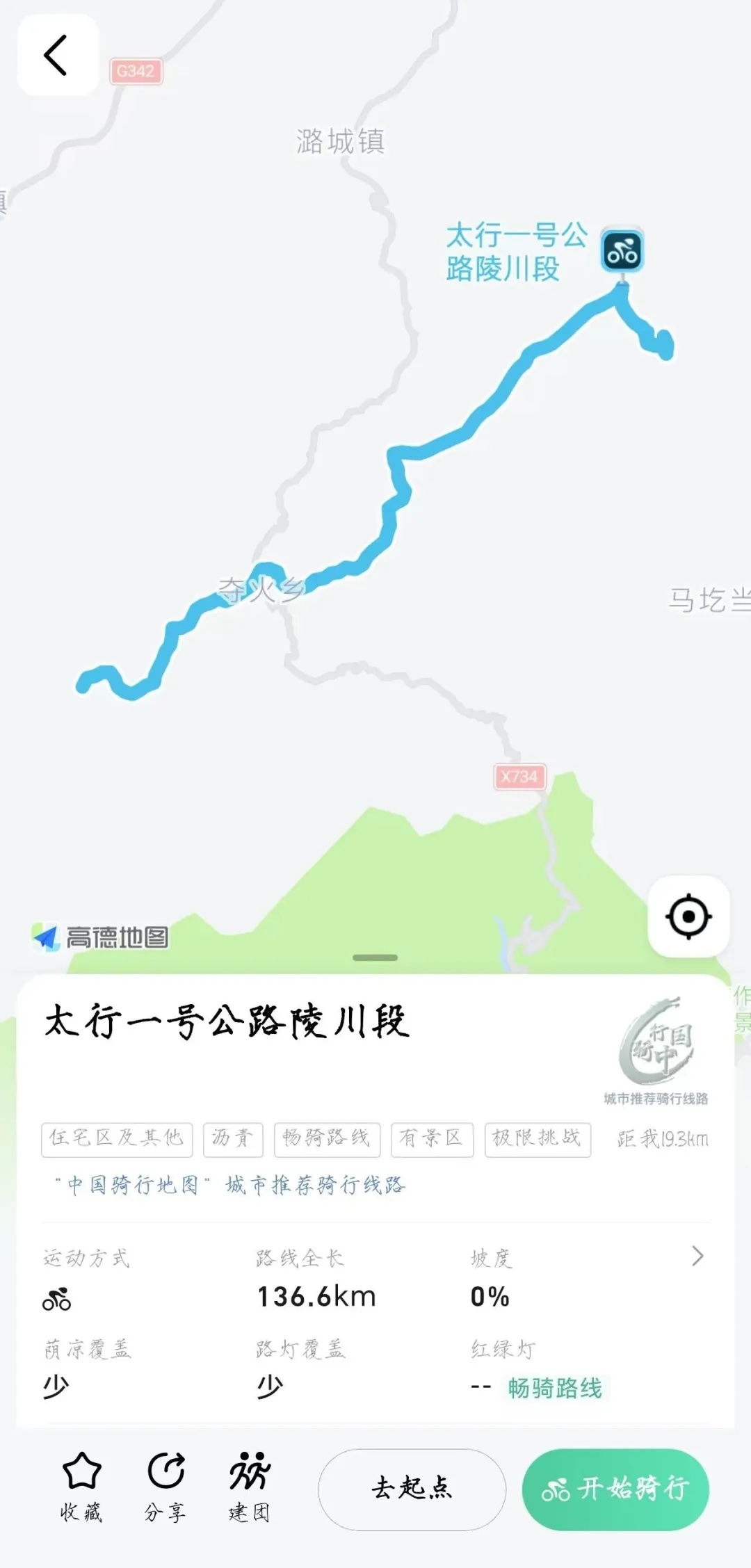Go back using the top-left arrow
Image resolution: width=751 pixels, height=1568 pixels.
point(57,55)
